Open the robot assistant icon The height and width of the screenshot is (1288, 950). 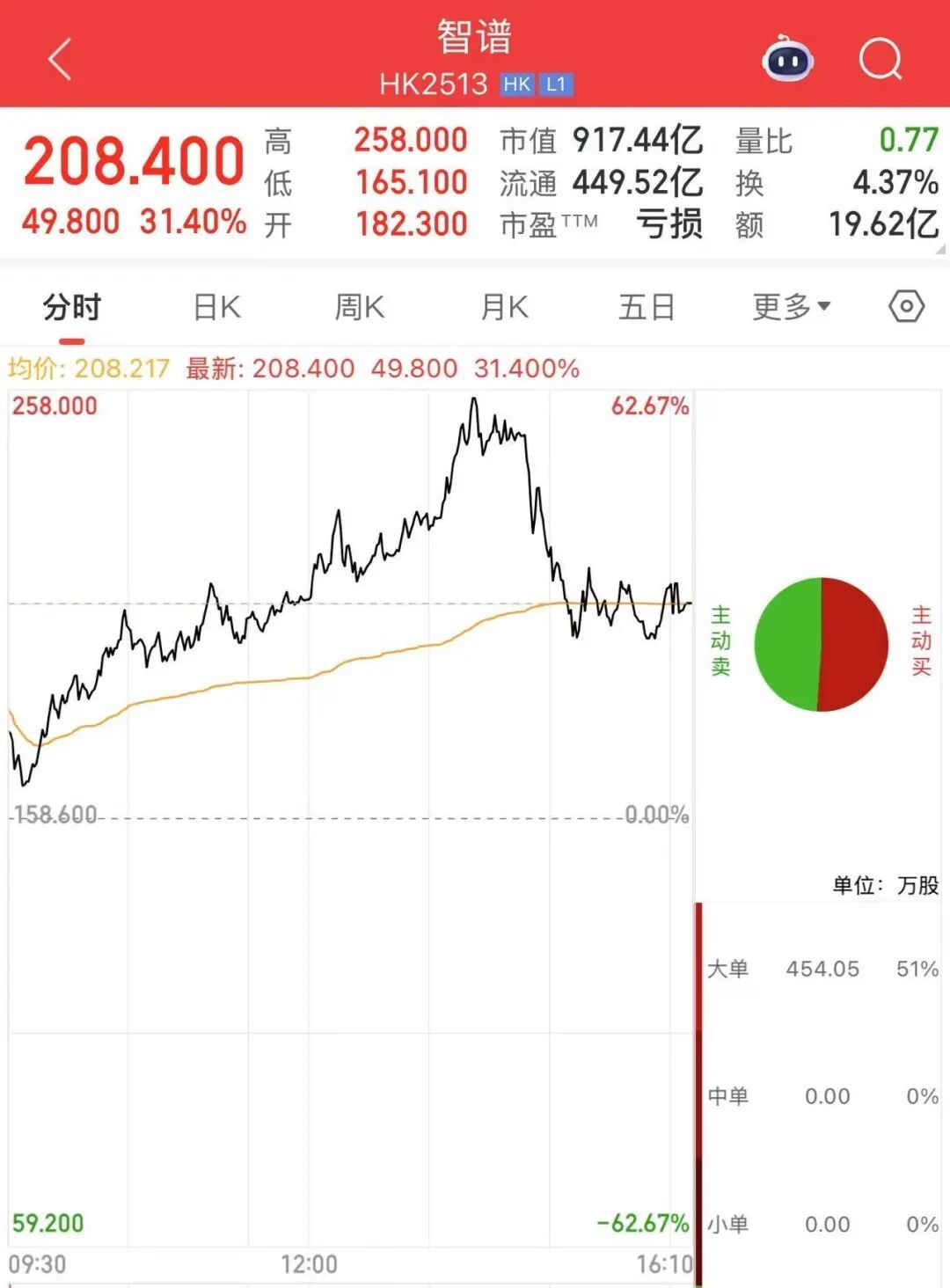point(786,60)
